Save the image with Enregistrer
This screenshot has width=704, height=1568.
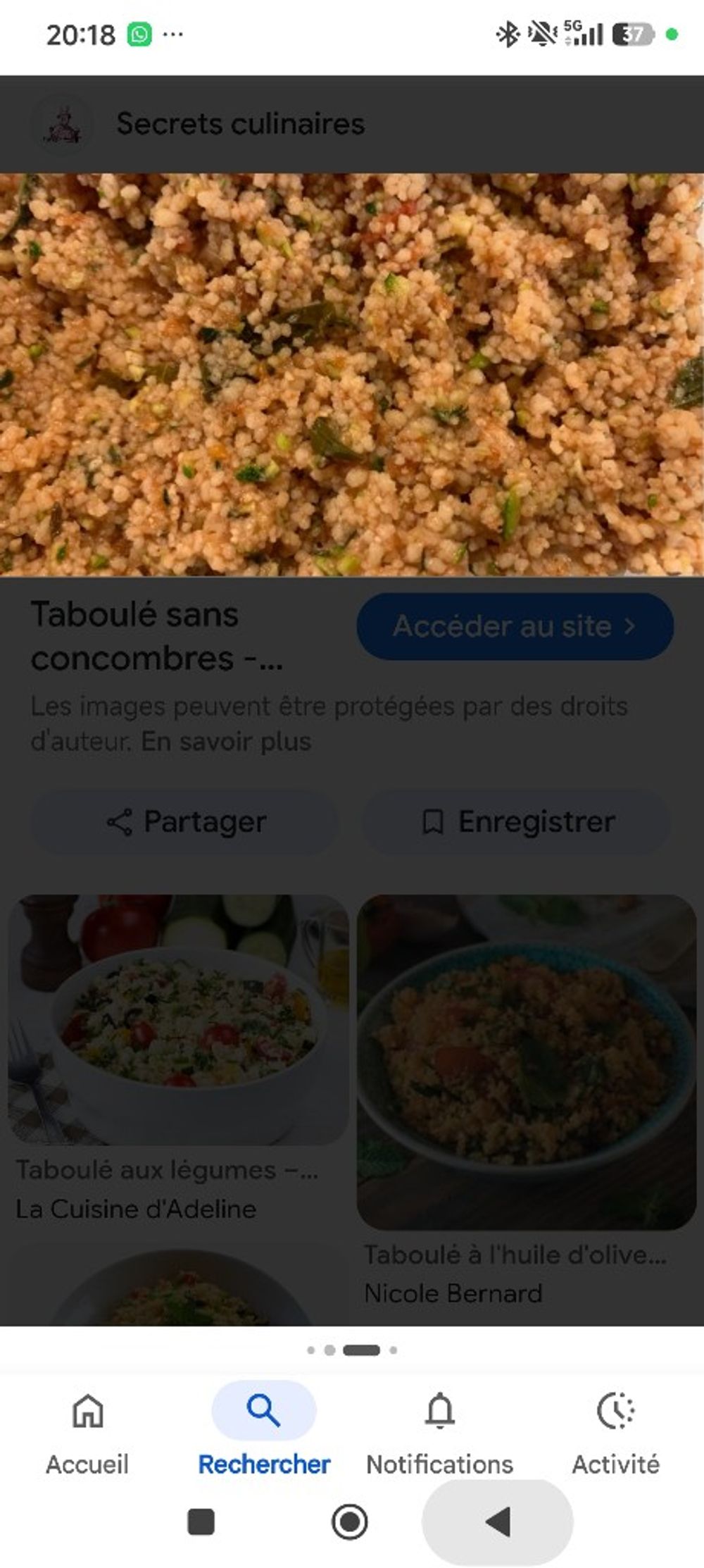[x=517, y=821]
